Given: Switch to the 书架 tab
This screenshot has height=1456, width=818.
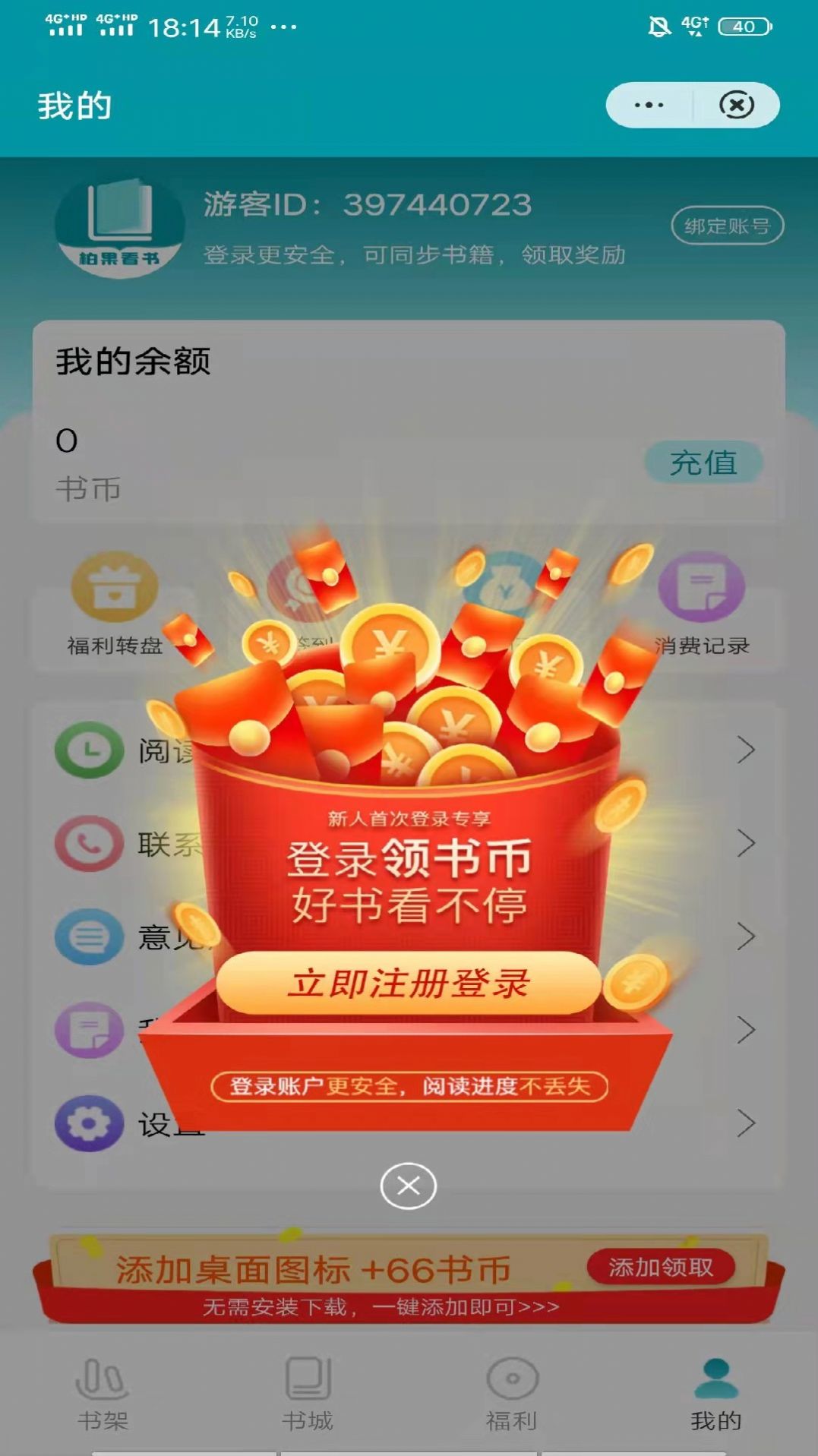Looking at the screenshot, I should click(103, 1394).
